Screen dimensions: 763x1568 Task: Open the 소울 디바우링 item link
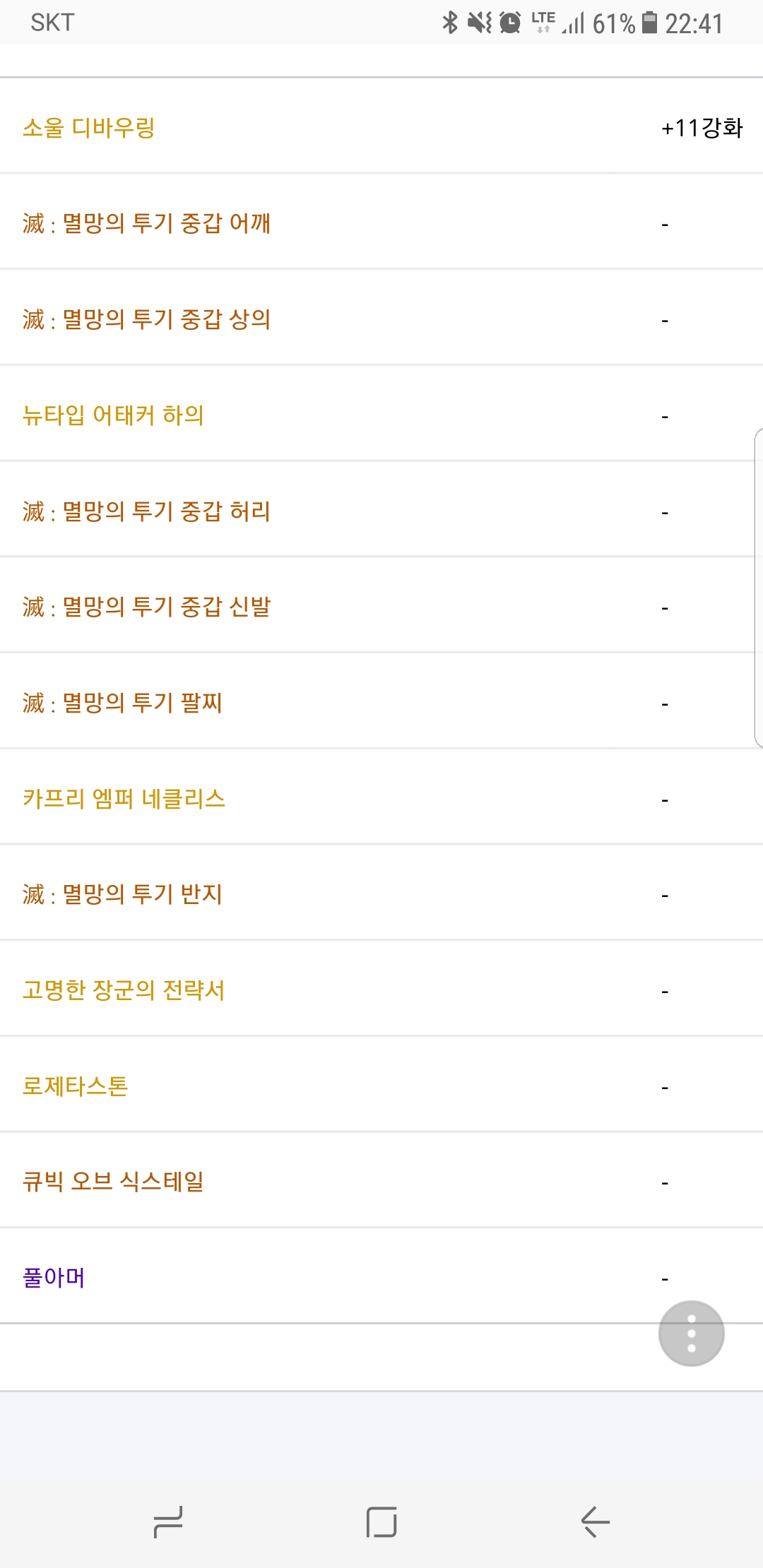click(88, 128)
